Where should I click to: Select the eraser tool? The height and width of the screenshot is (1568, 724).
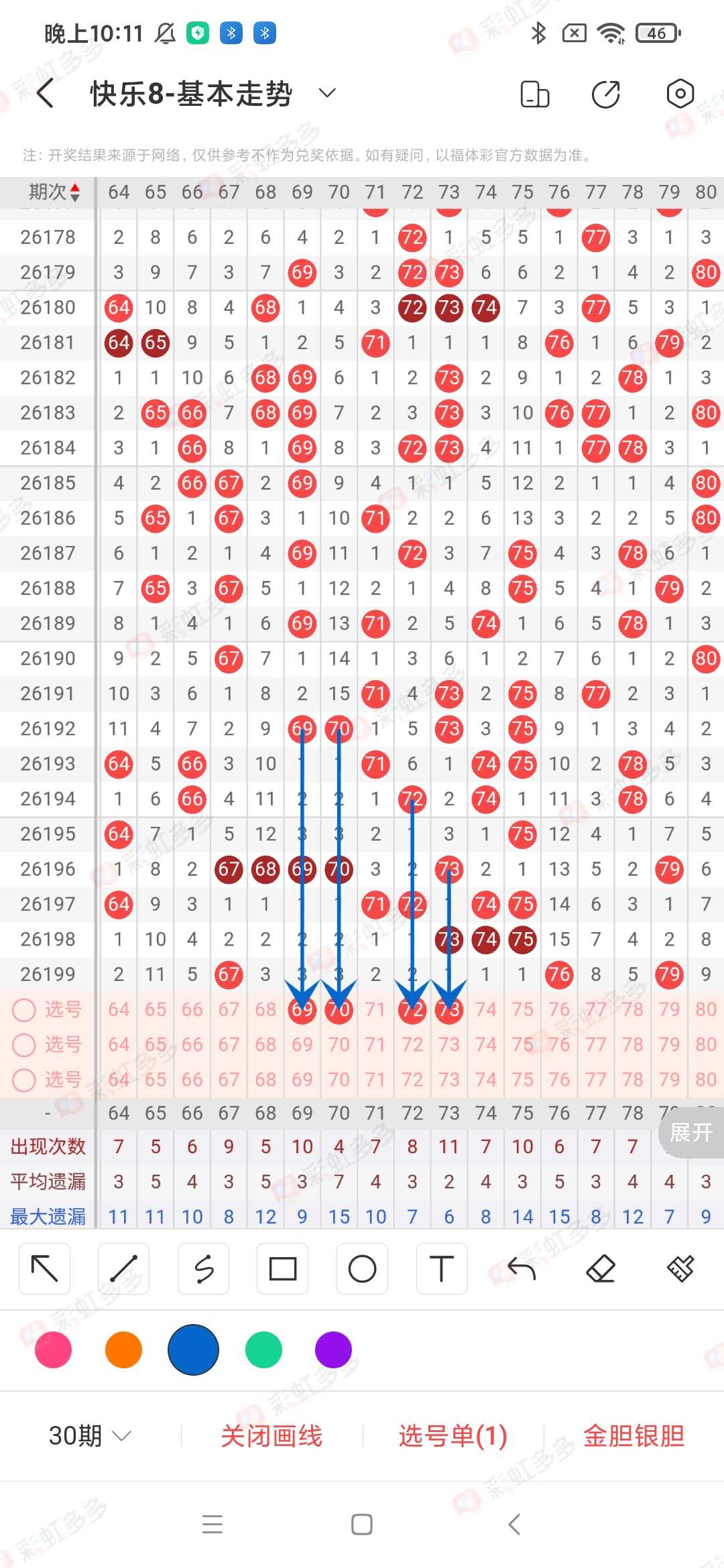click(x=601, y=1268)
